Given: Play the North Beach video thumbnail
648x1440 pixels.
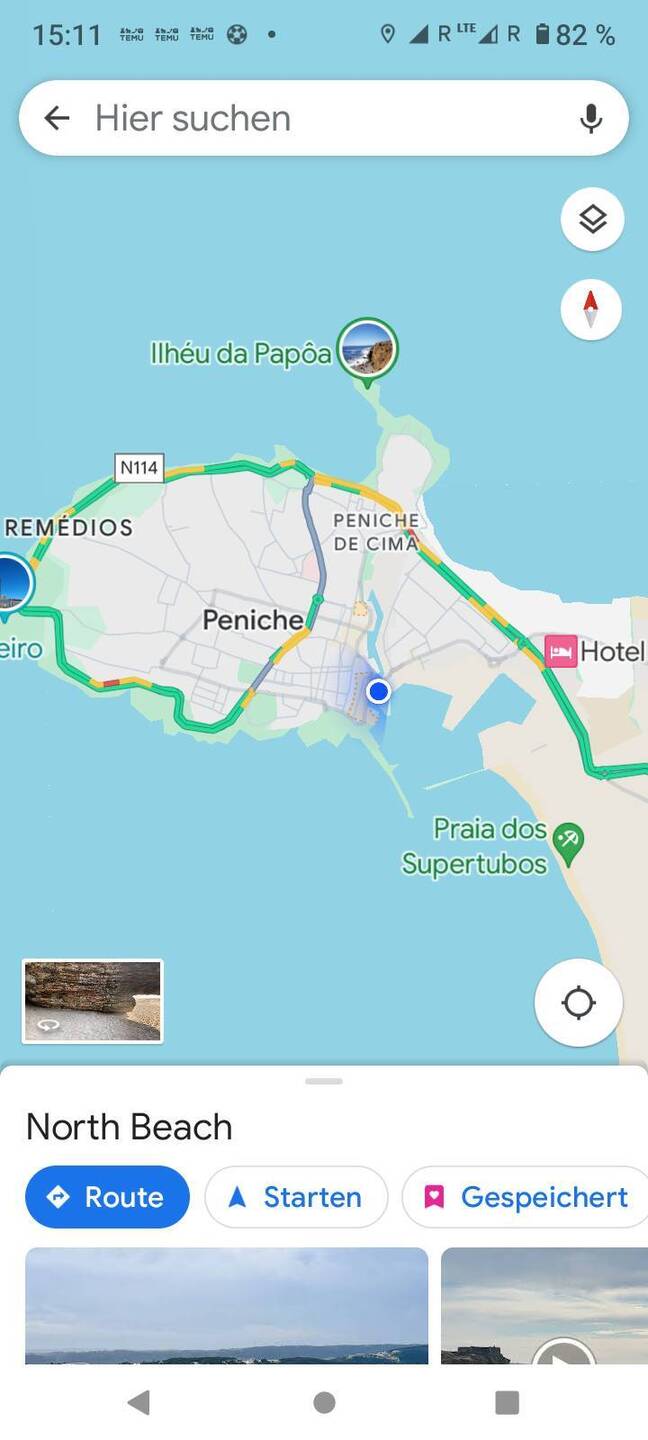Looking at the screenshot, I should (563, 1350).
